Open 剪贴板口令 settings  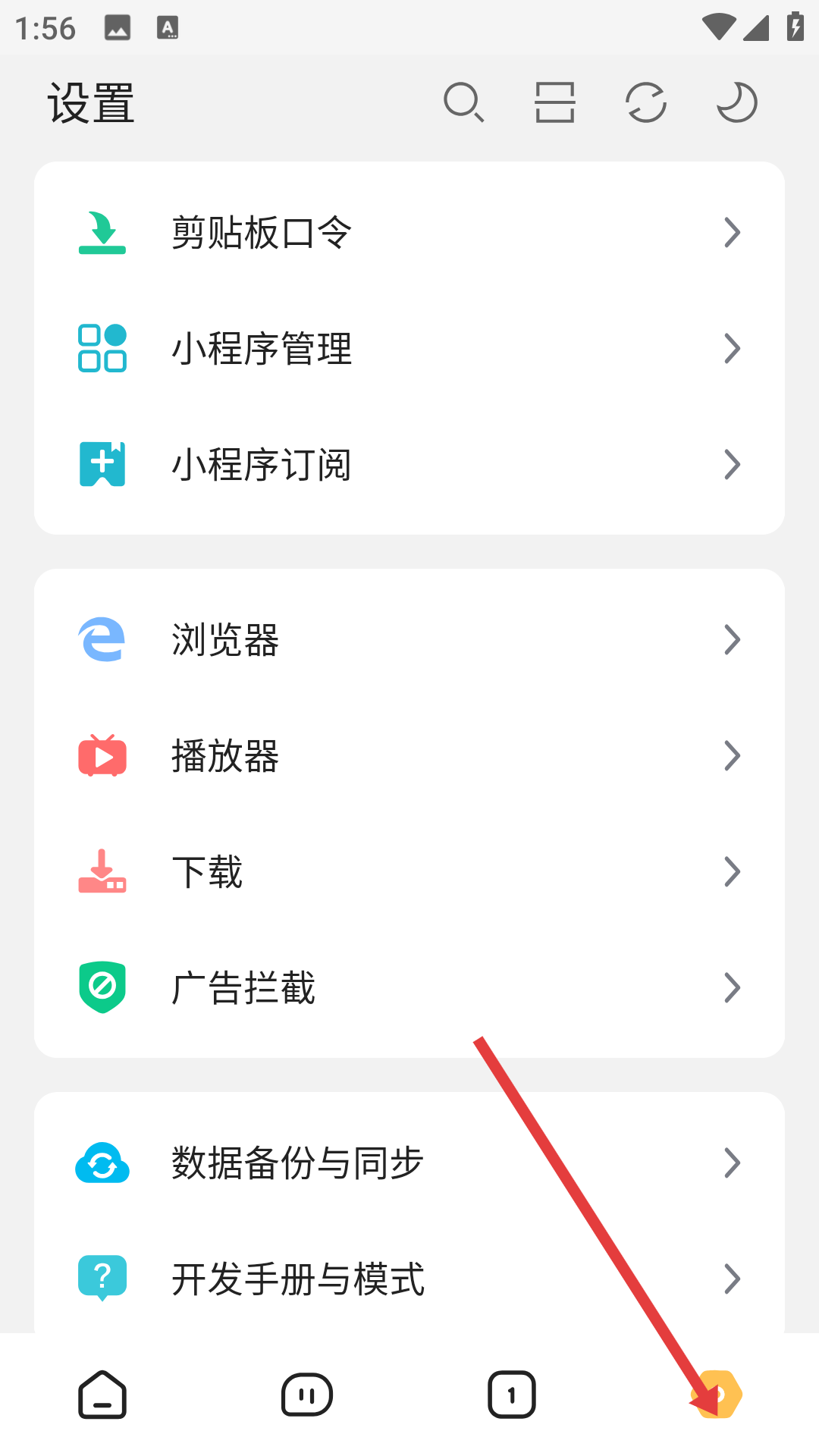pyautogui.click(x=409, y=233)
